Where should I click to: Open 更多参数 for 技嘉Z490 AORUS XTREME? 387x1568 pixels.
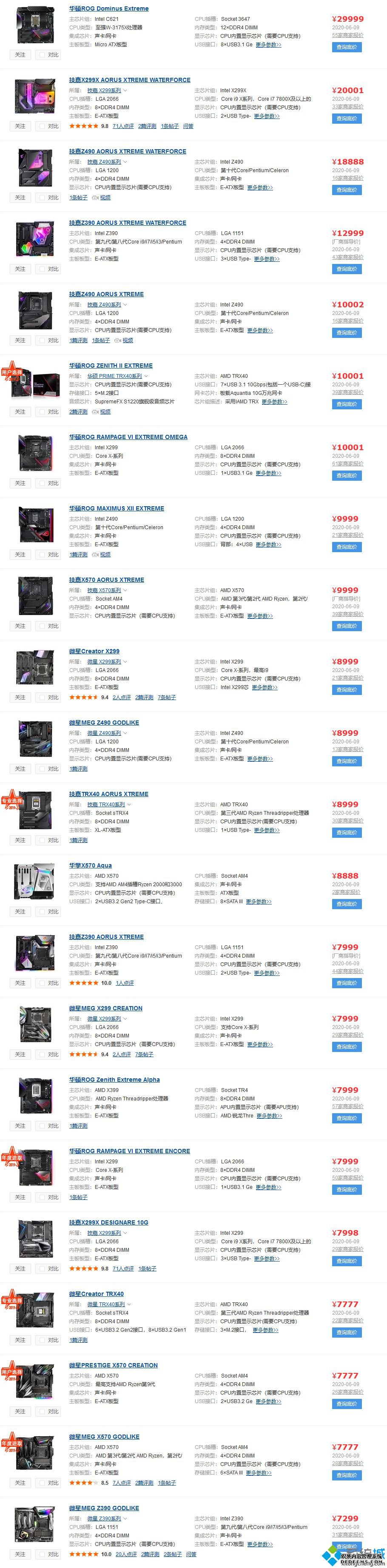point(260,330)
